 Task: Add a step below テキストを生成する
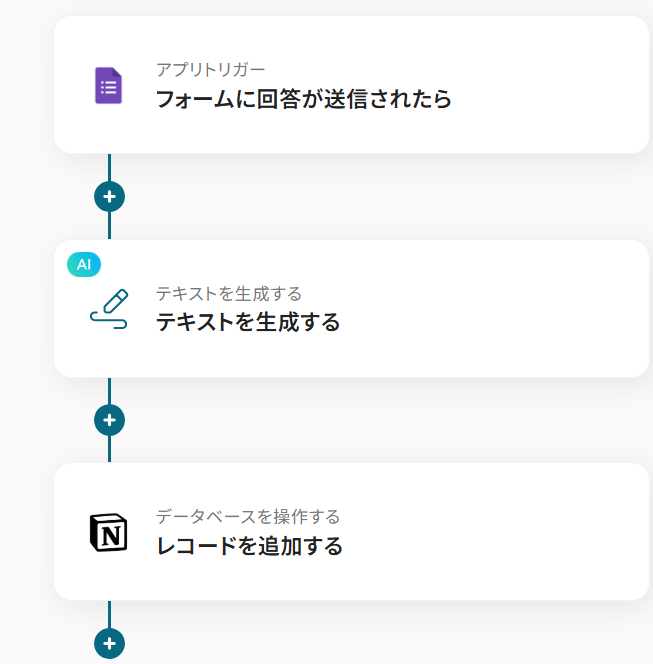109,420
